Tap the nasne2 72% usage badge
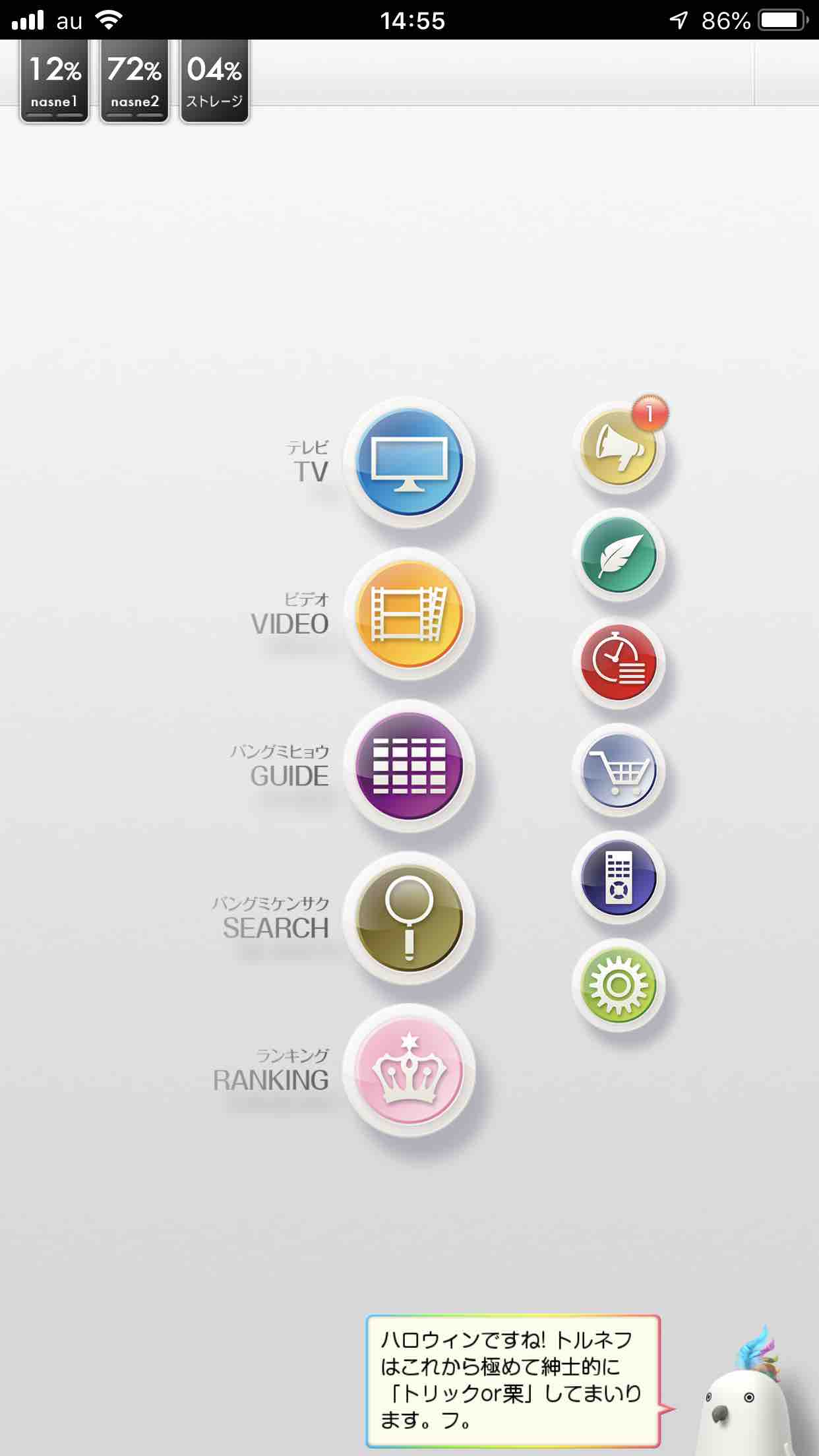The width and height of the screenshot is (819, 1456). click(x=135, y=80)
